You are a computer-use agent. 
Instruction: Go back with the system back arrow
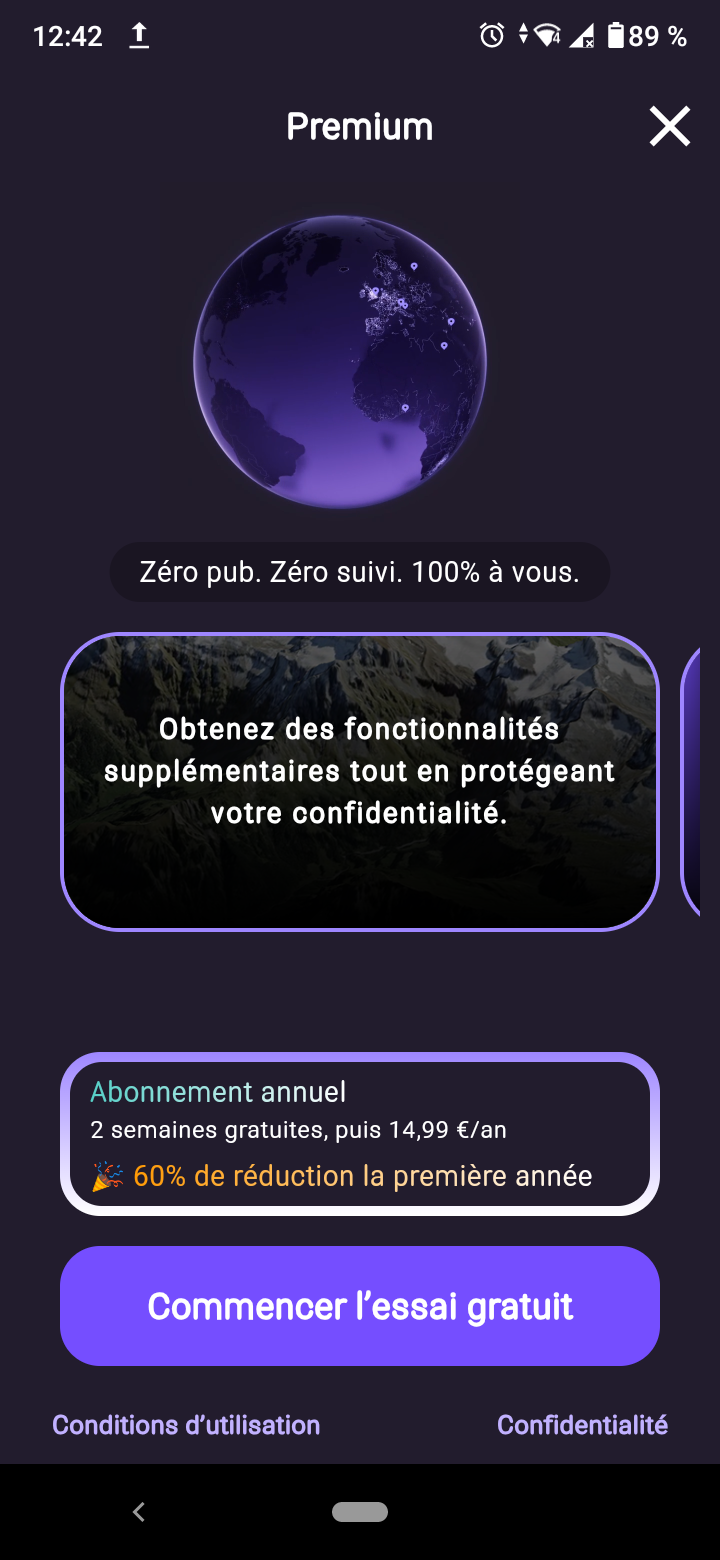point(139,1512)
